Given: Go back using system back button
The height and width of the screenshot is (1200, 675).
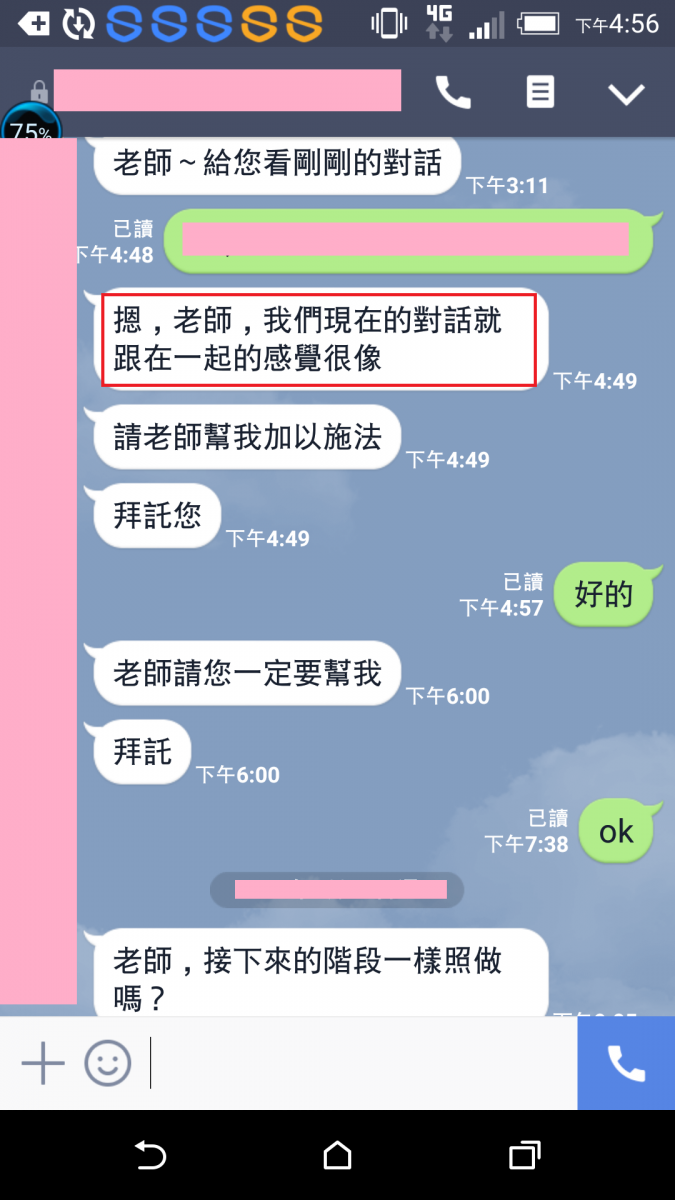Looking at the screenshot, I should [x=150, y=1156].
